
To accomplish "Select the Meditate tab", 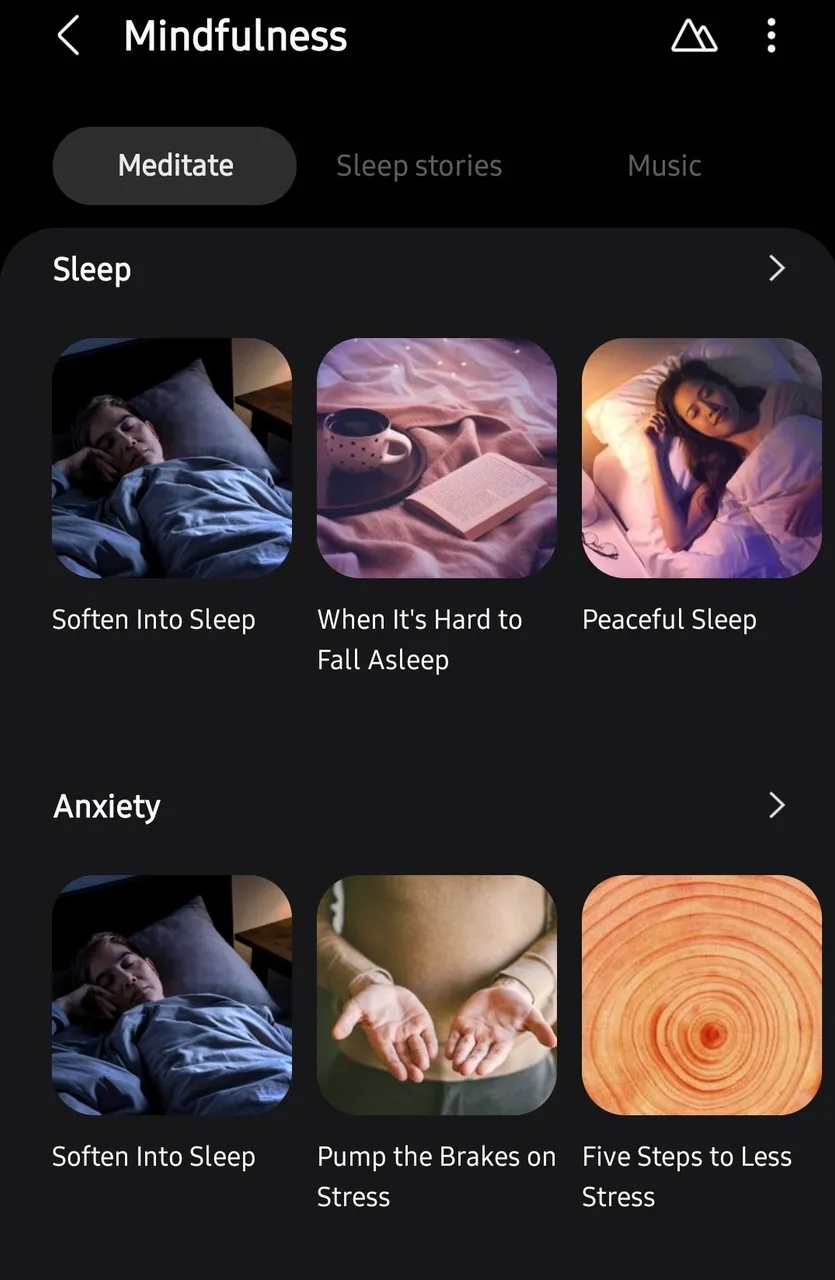I will [175, 166].
